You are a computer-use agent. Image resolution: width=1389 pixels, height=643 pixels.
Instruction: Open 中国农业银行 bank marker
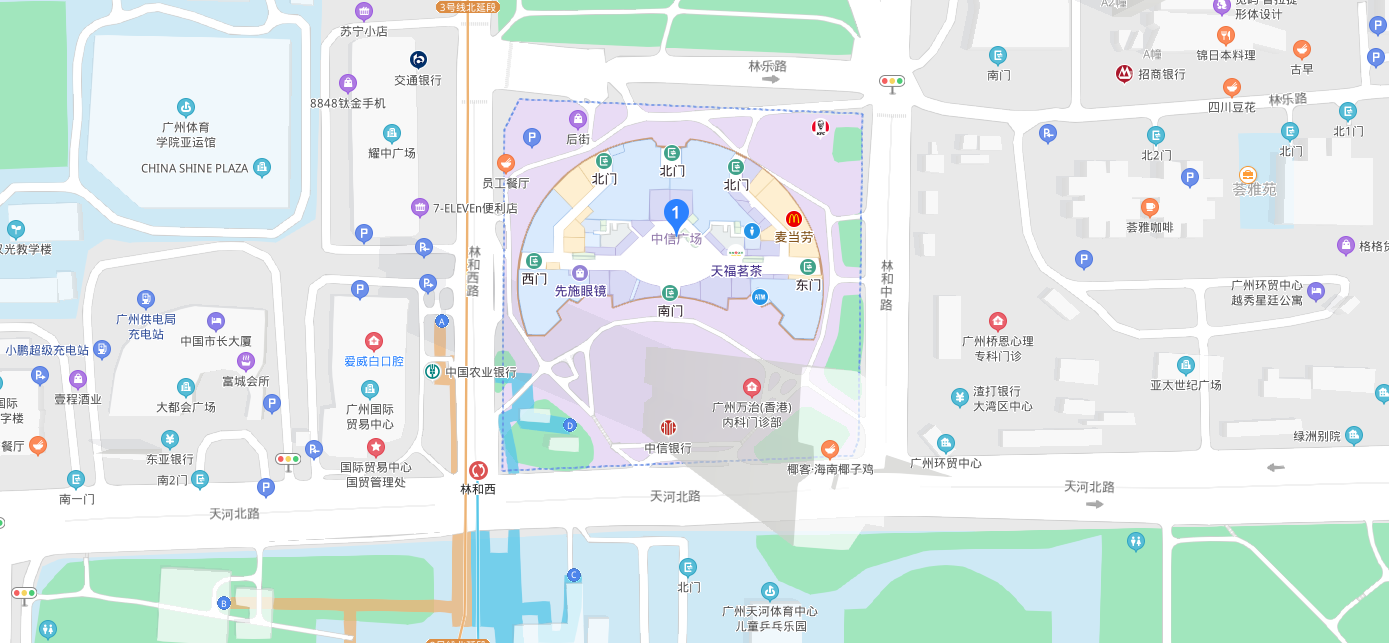pyautogui.click(x=432, y=372)
